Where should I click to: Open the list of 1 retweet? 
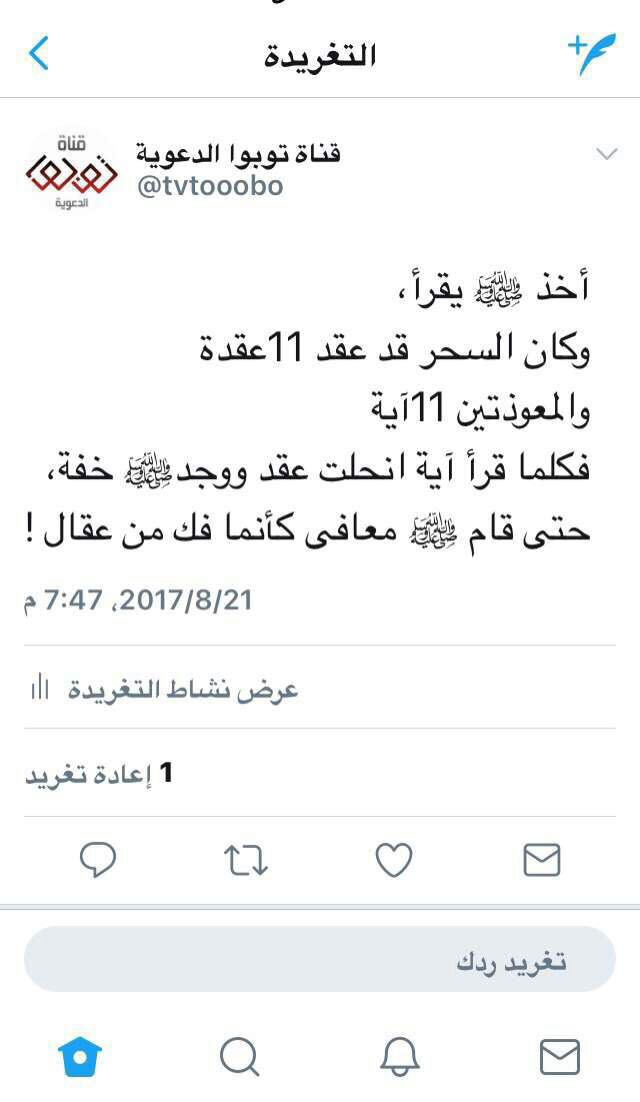pos(98,773)
